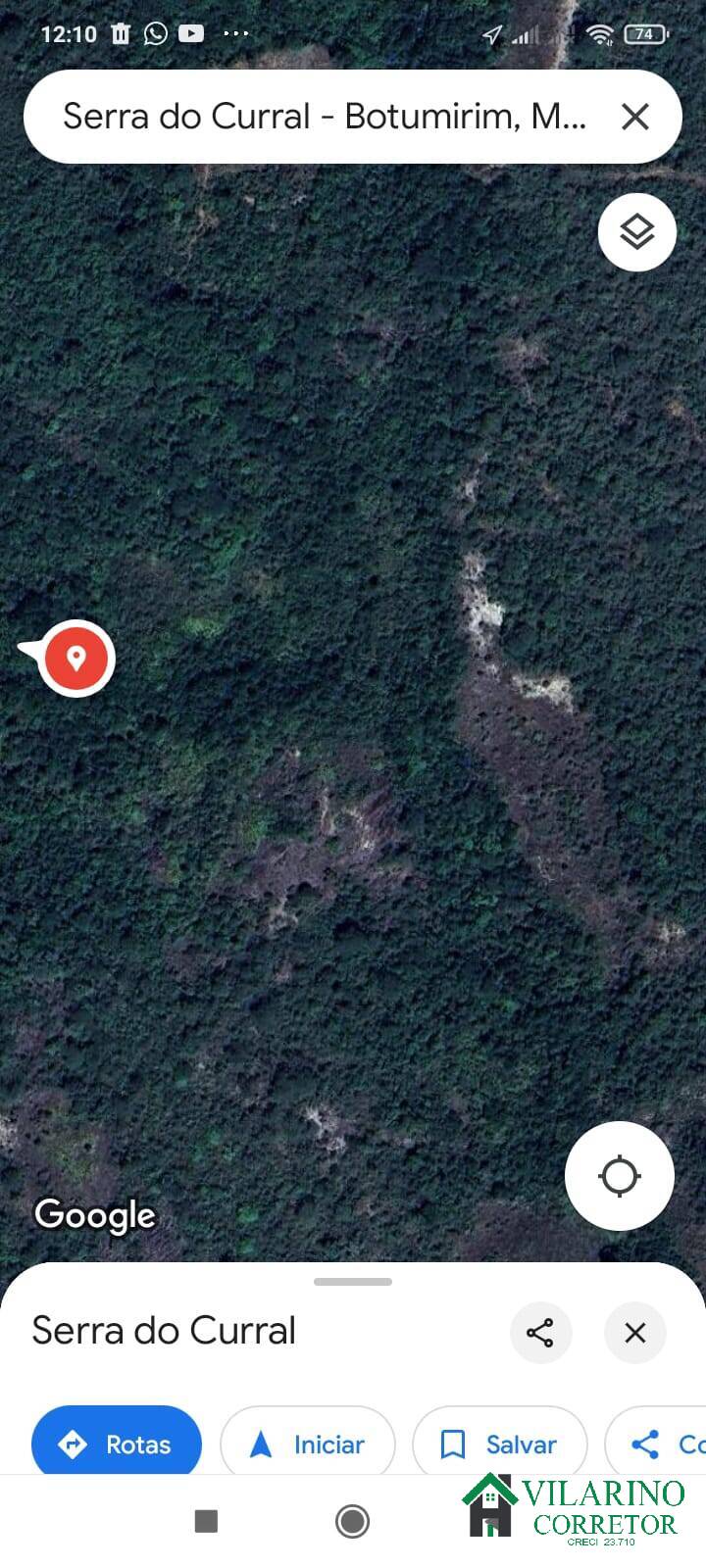Viewport: 706px width, 1568px height.
Task: Go to the Android home screen
Action: pyautogui.click(x=352, y=1521)
